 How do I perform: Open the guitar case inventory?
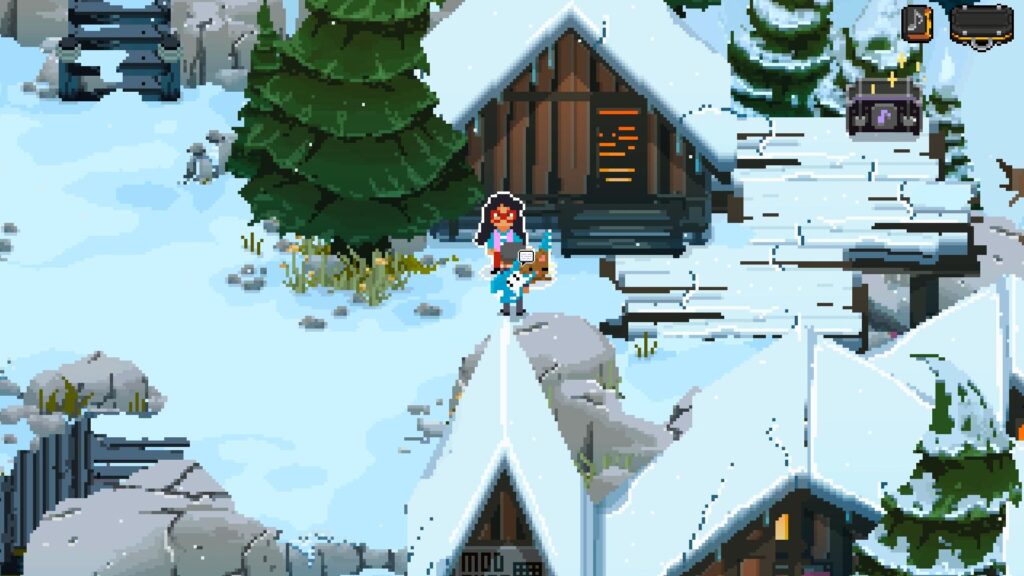981,24
